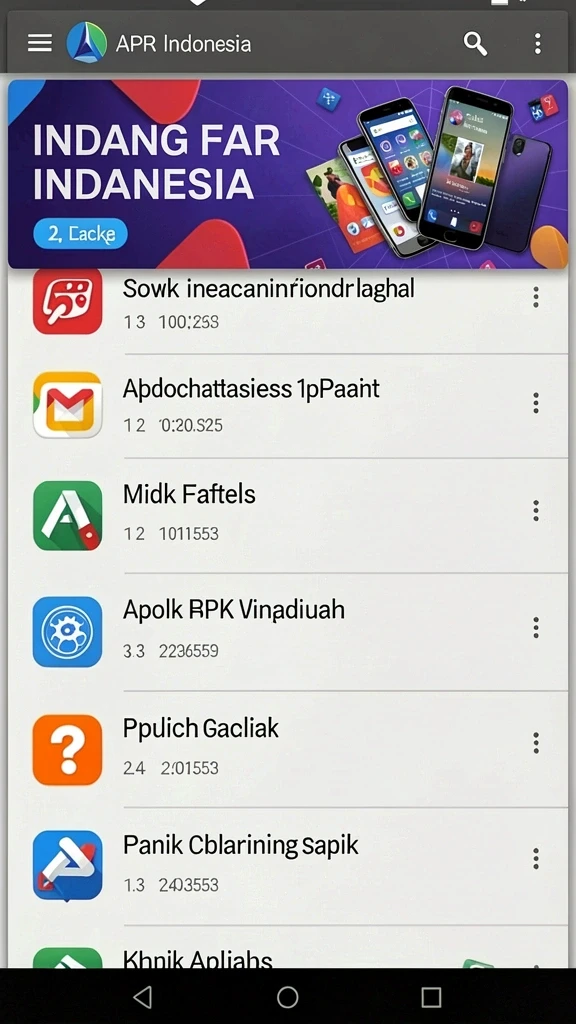The width and height of the screenshot is (576, 1024).
Task: Tap the system home button
Action: click(x=287, y=997)
